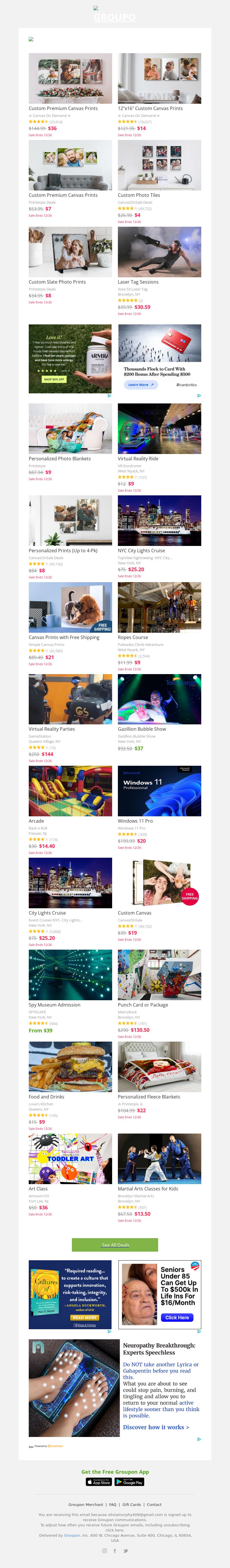Tap Discover how it works link
This screenshot has width=230, height=1568.
[x=156, y=1427]
